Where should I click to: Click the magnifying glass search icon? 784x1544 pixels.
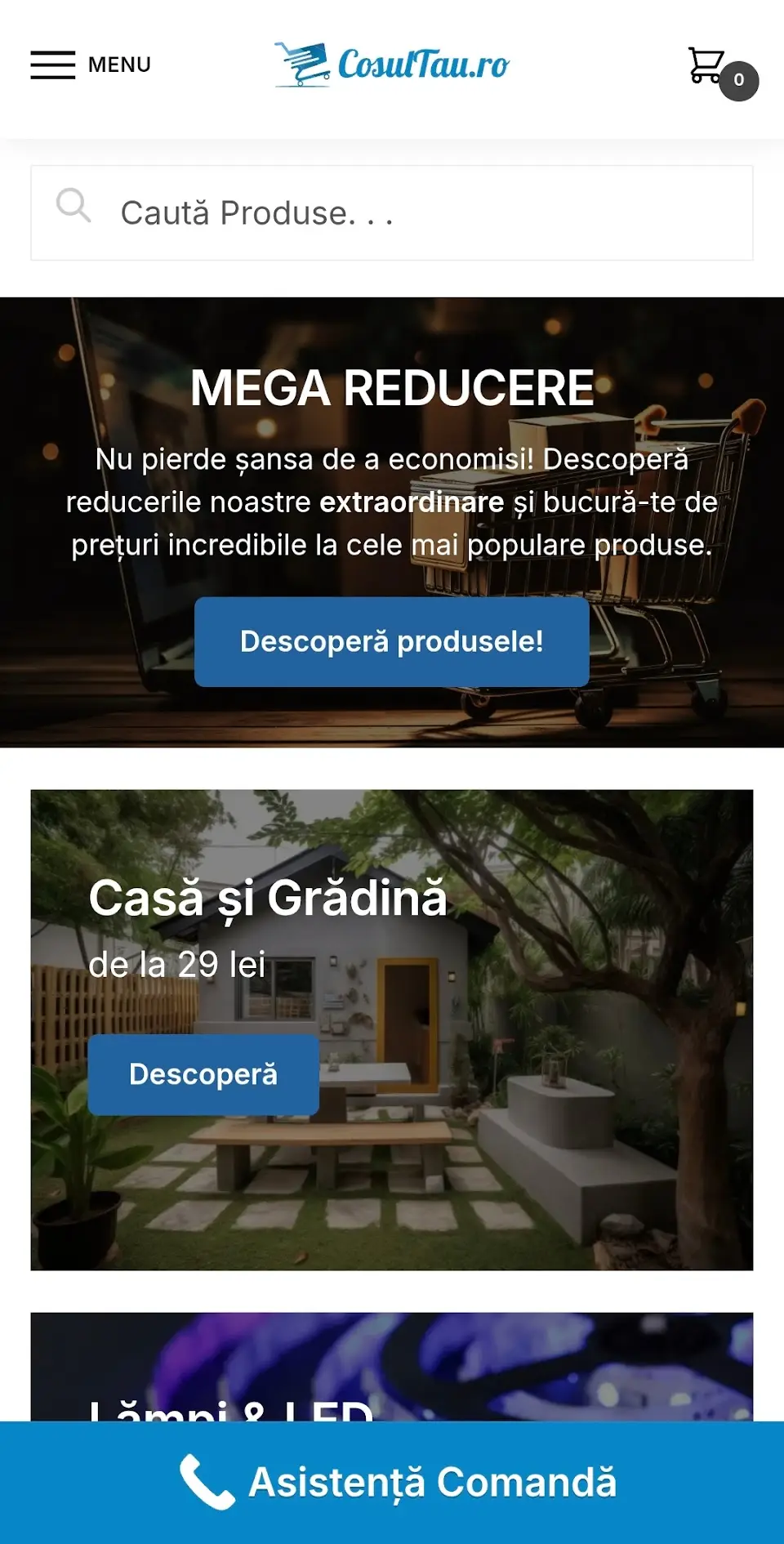tap(73, 206)
